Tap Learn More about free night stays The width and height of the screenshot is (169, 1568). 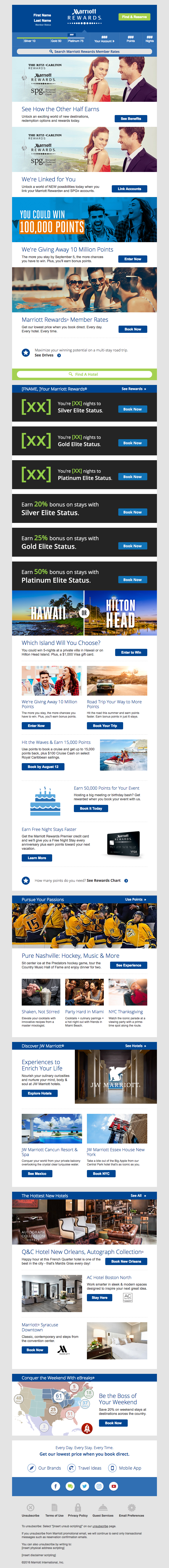click(37, 858)
